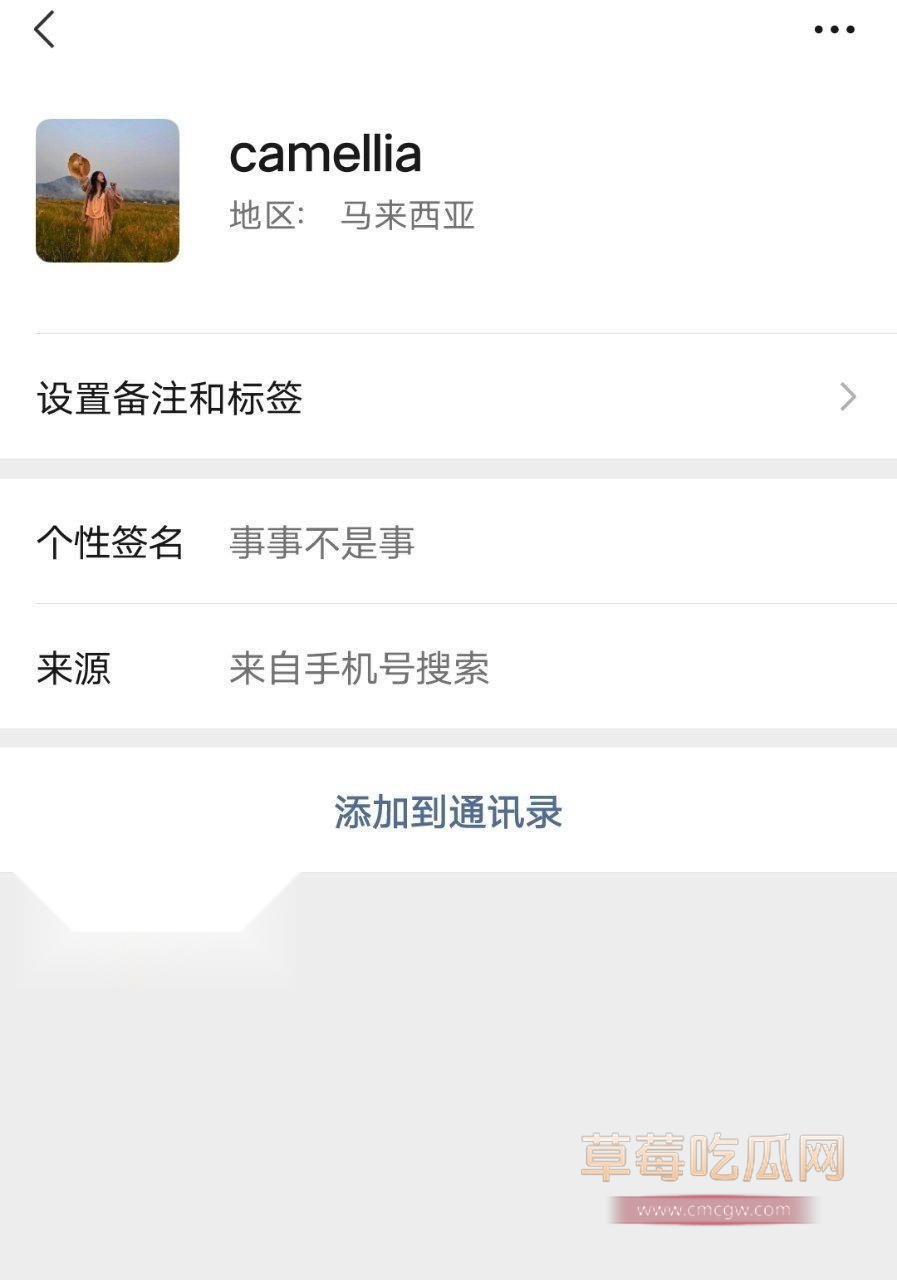Open 设置备注和标签 row
Image resolution: width=897 pixels, height=1280 pixels.
click(448, 398)
